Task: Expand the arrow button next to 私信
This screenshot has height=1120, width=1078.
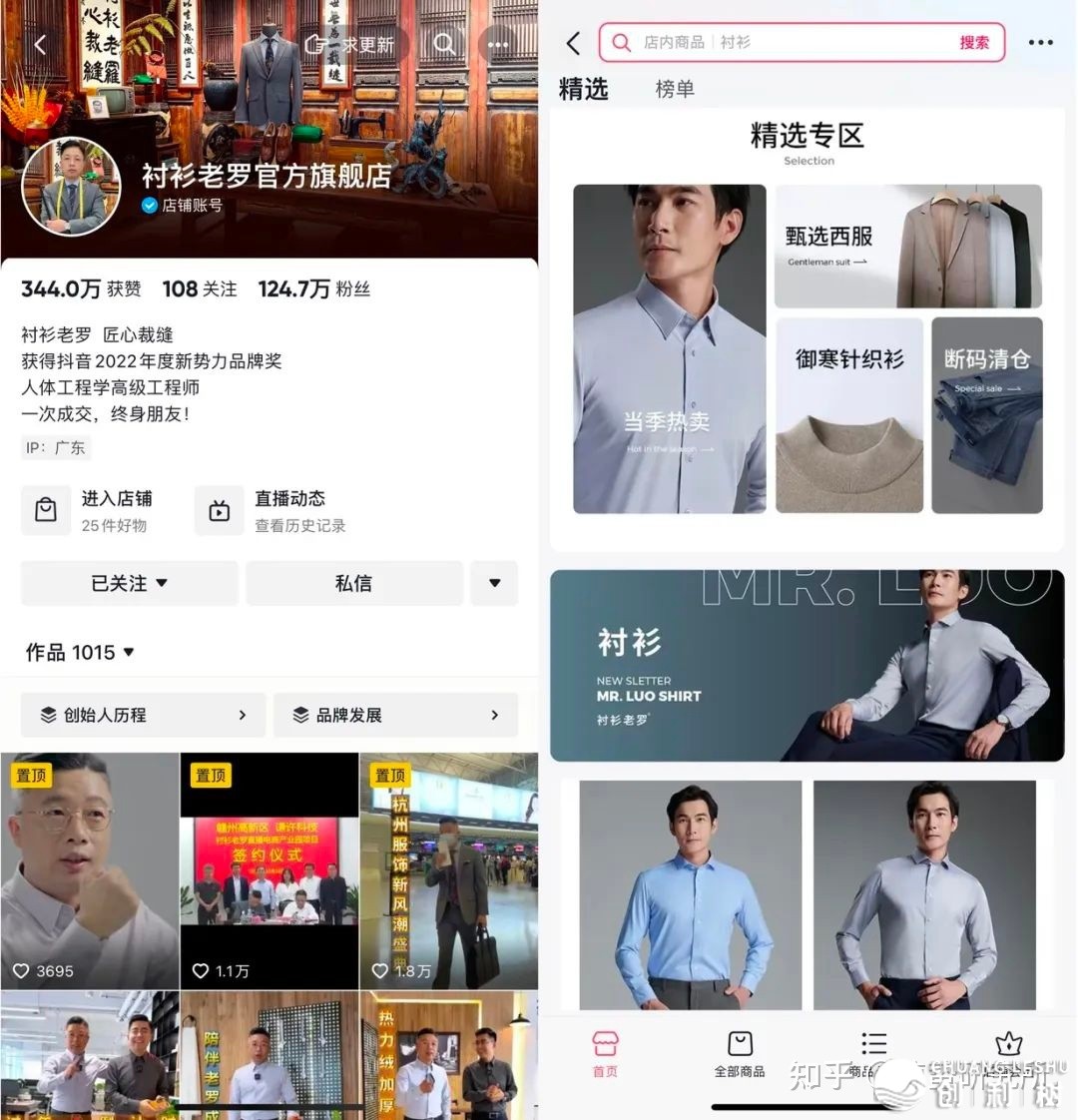Action: tap(494, 583)
